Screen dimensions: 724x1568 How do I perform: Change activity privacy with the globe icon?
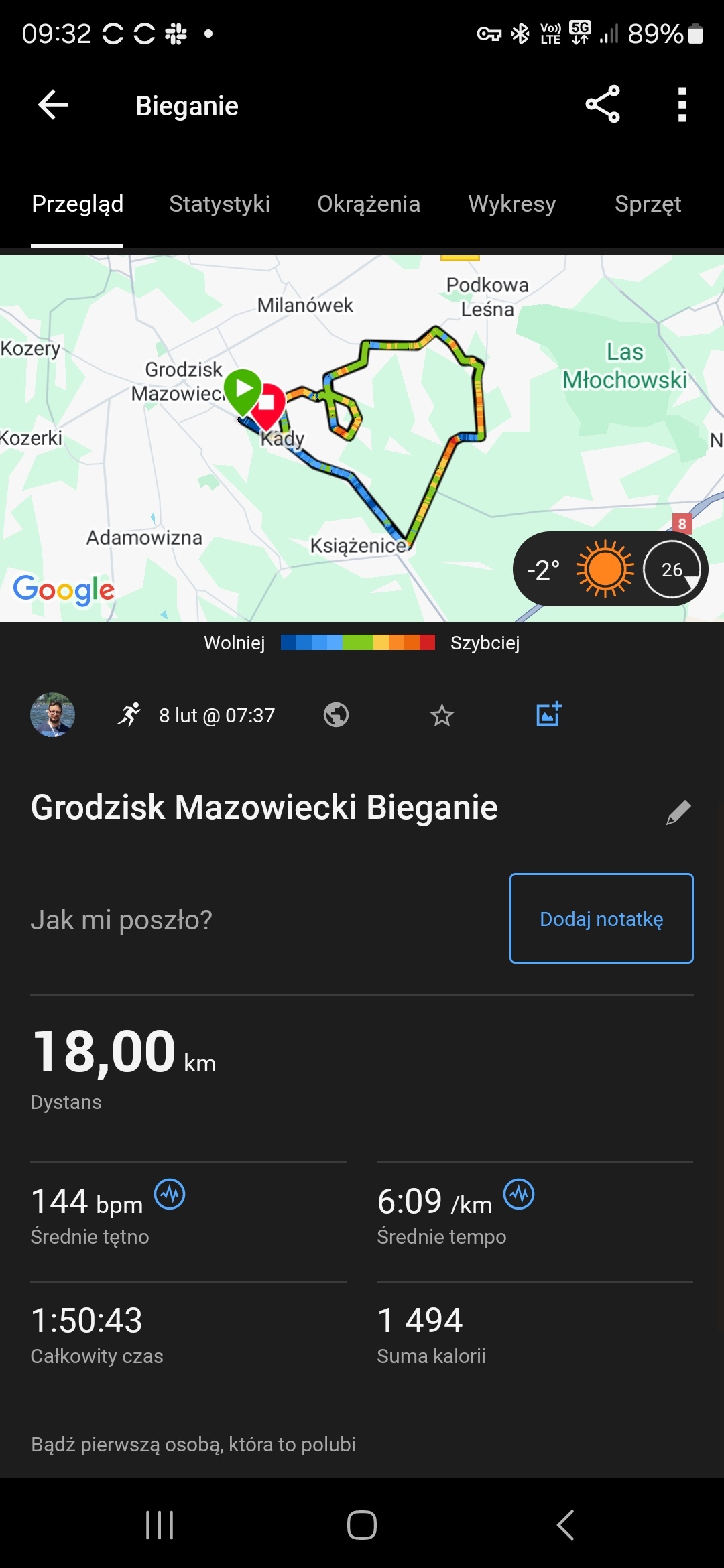pyautogui.click(x=336, y=715)
